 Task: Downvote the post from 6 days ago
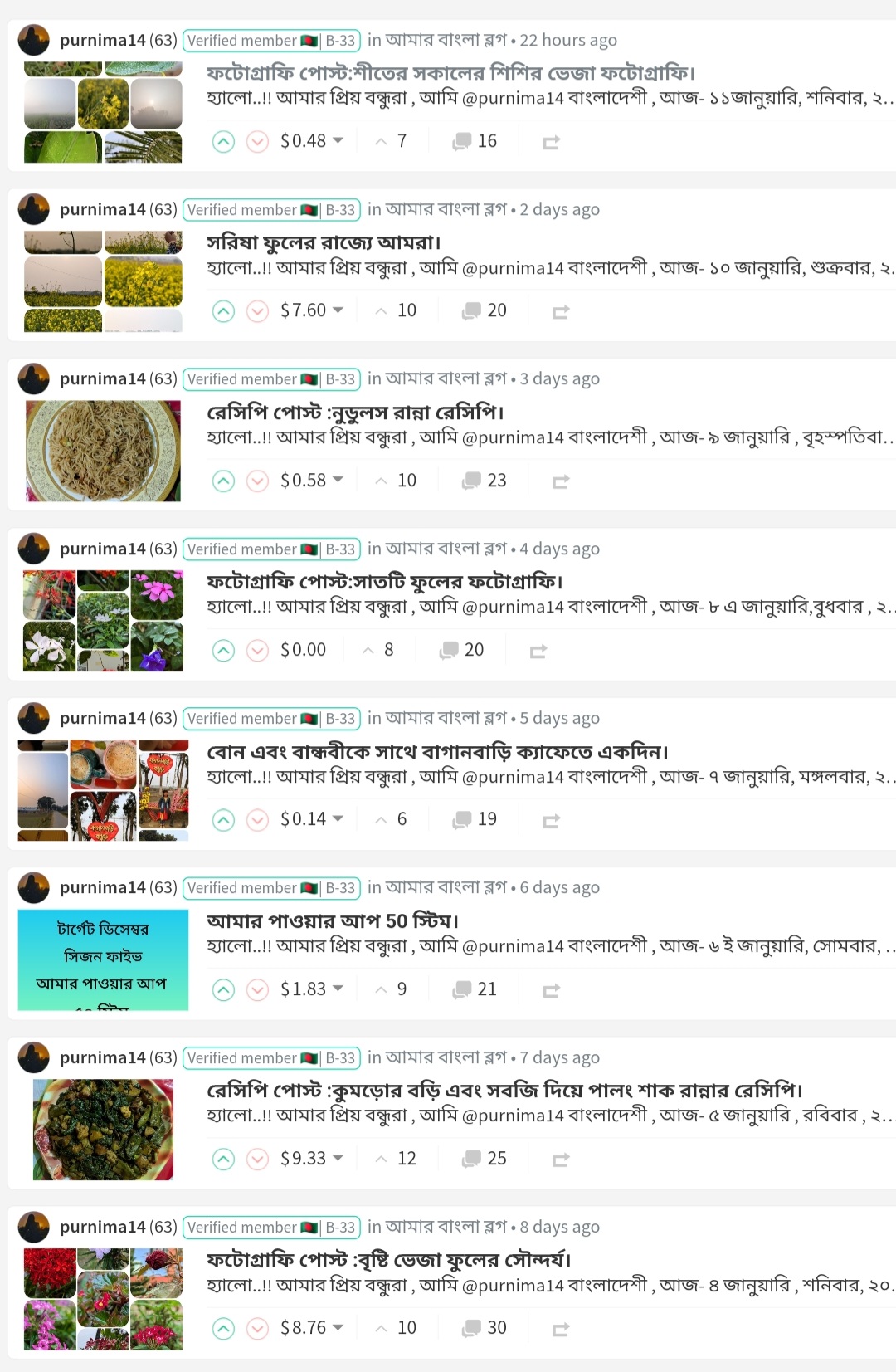tap(258, 989)
